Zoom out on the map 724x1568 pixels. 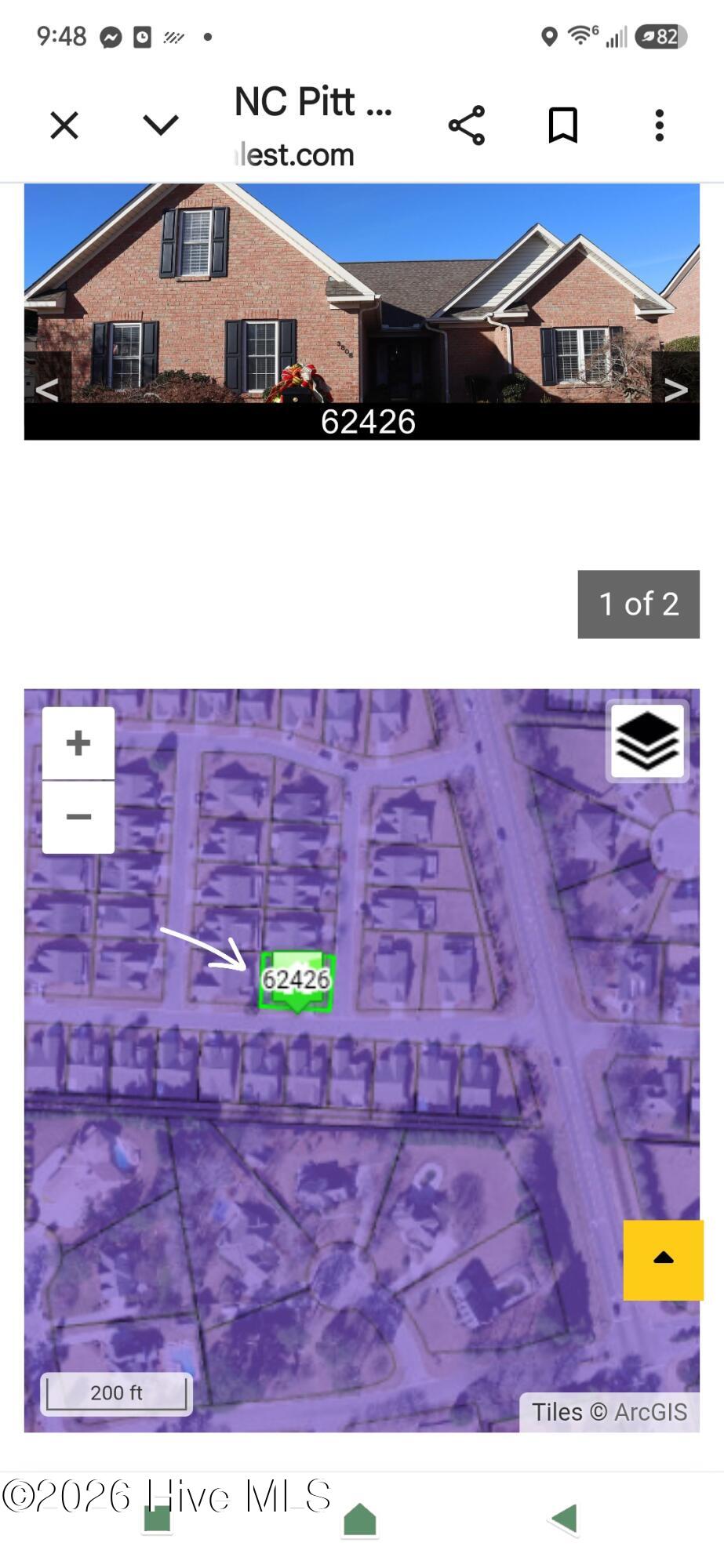click(78, 817)
